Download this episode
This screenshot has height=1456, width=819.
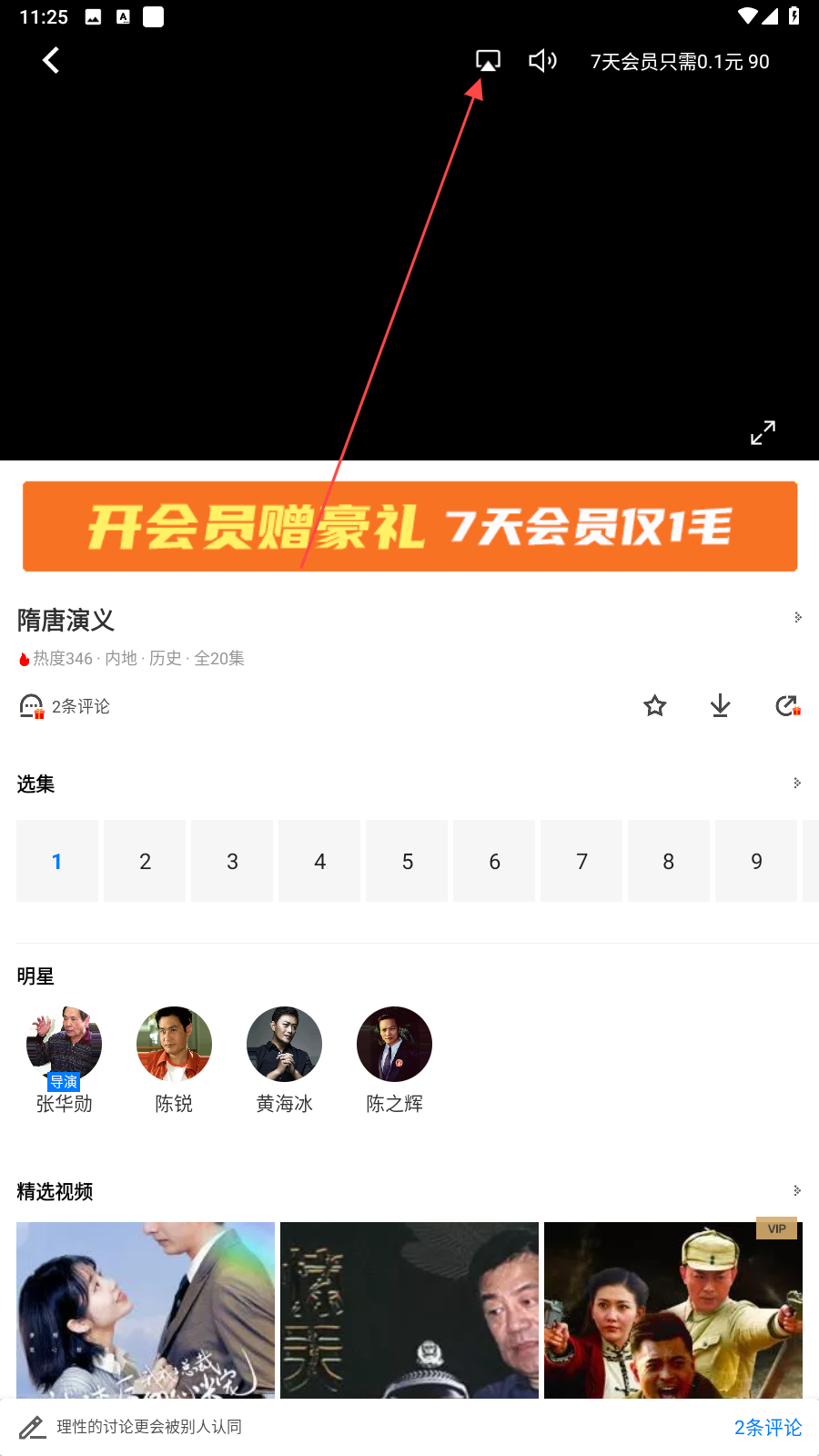coord(721,706)
